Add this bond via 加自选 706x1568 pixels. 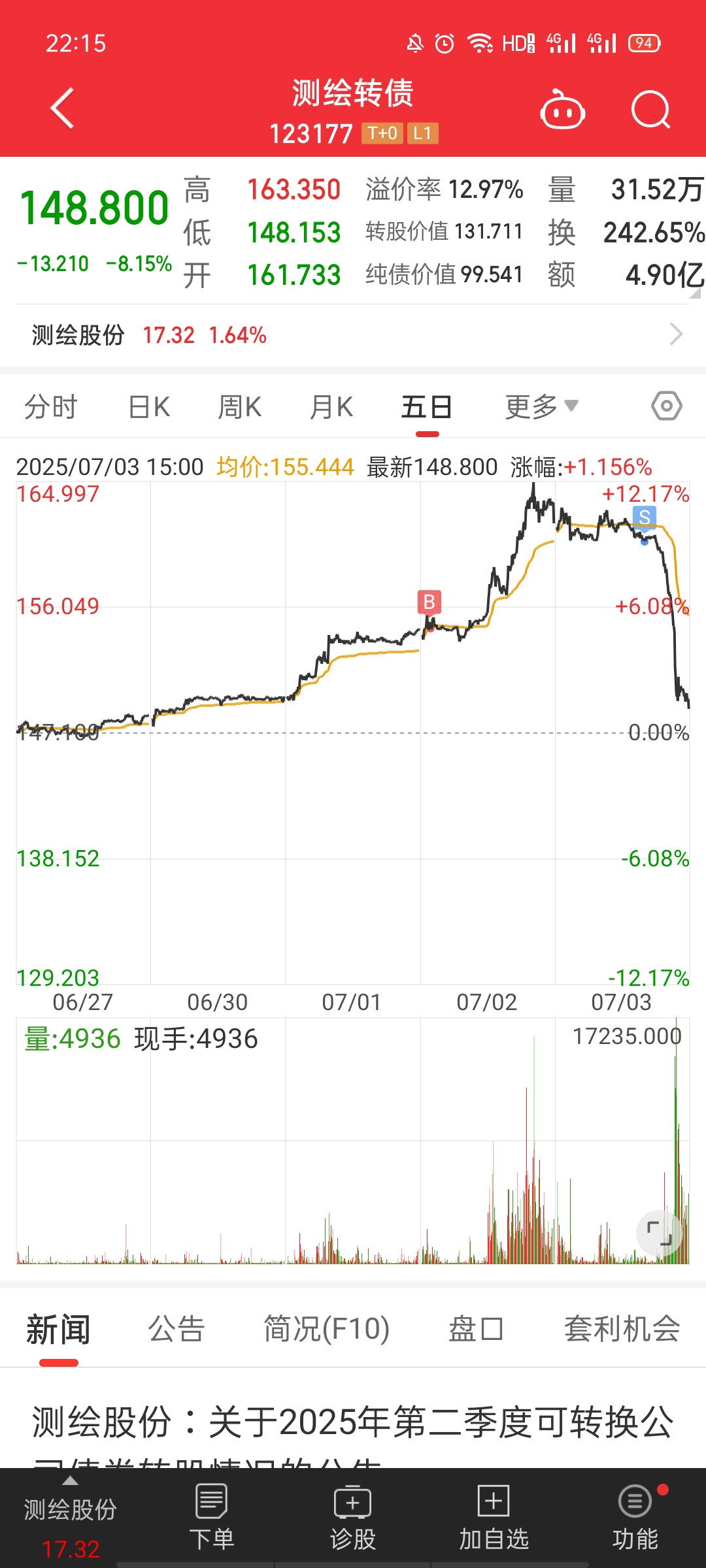[494, 1518]
